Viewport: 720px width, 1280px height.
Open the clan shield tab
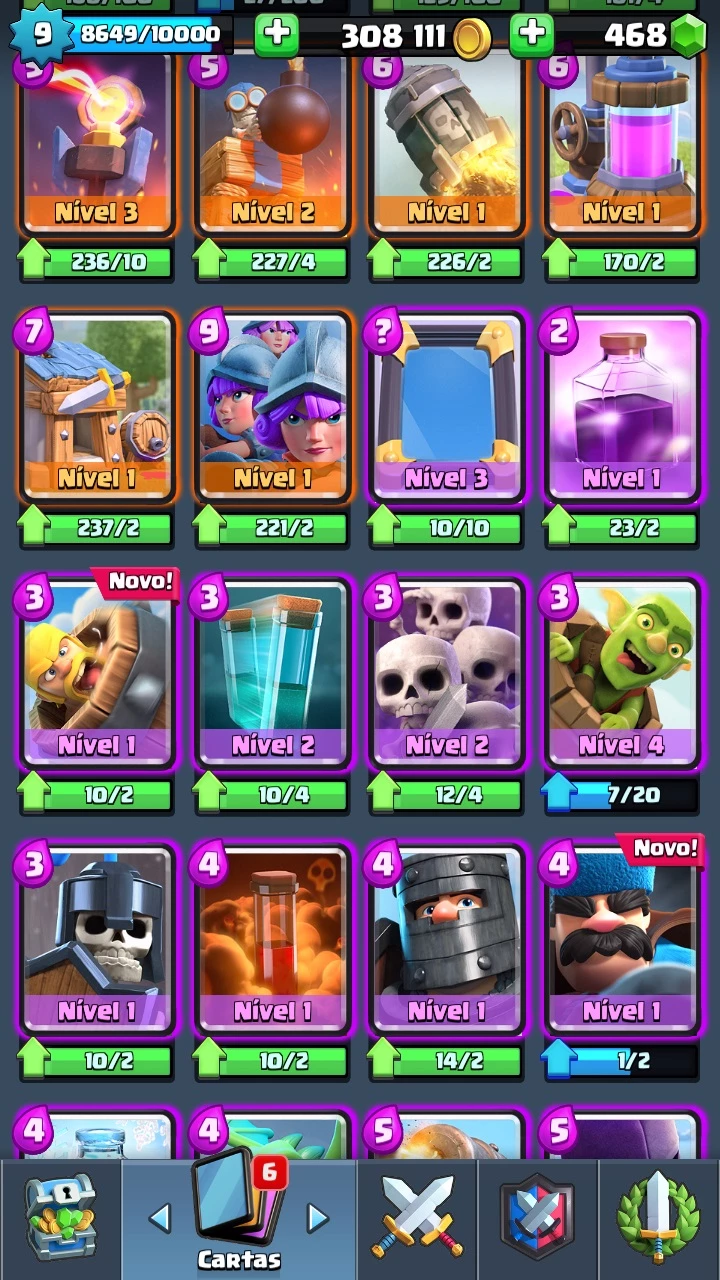click(537, 1220)
